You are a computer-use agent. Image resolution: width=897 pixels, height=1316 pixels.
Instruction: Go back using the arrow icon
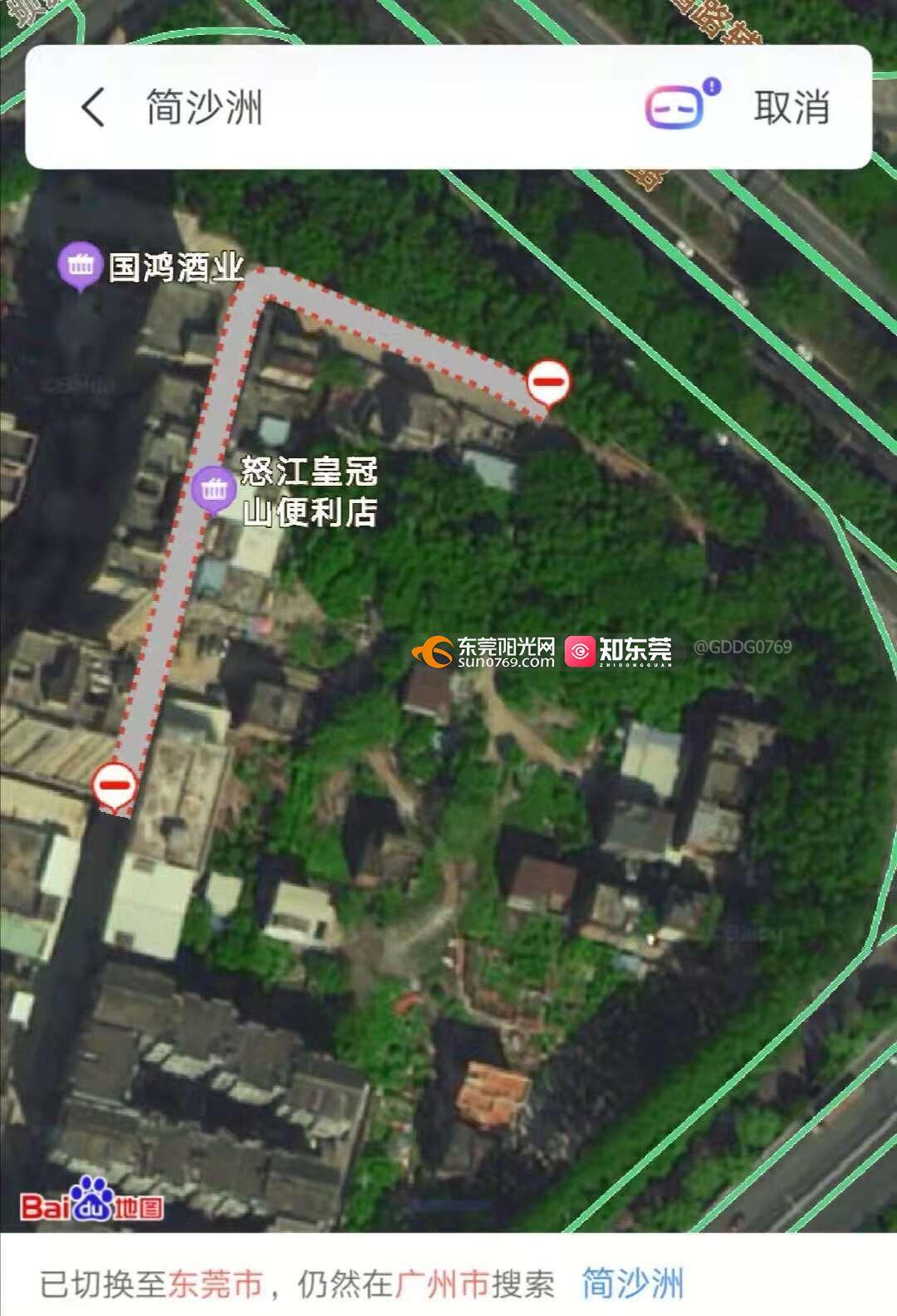click(93, 108)
